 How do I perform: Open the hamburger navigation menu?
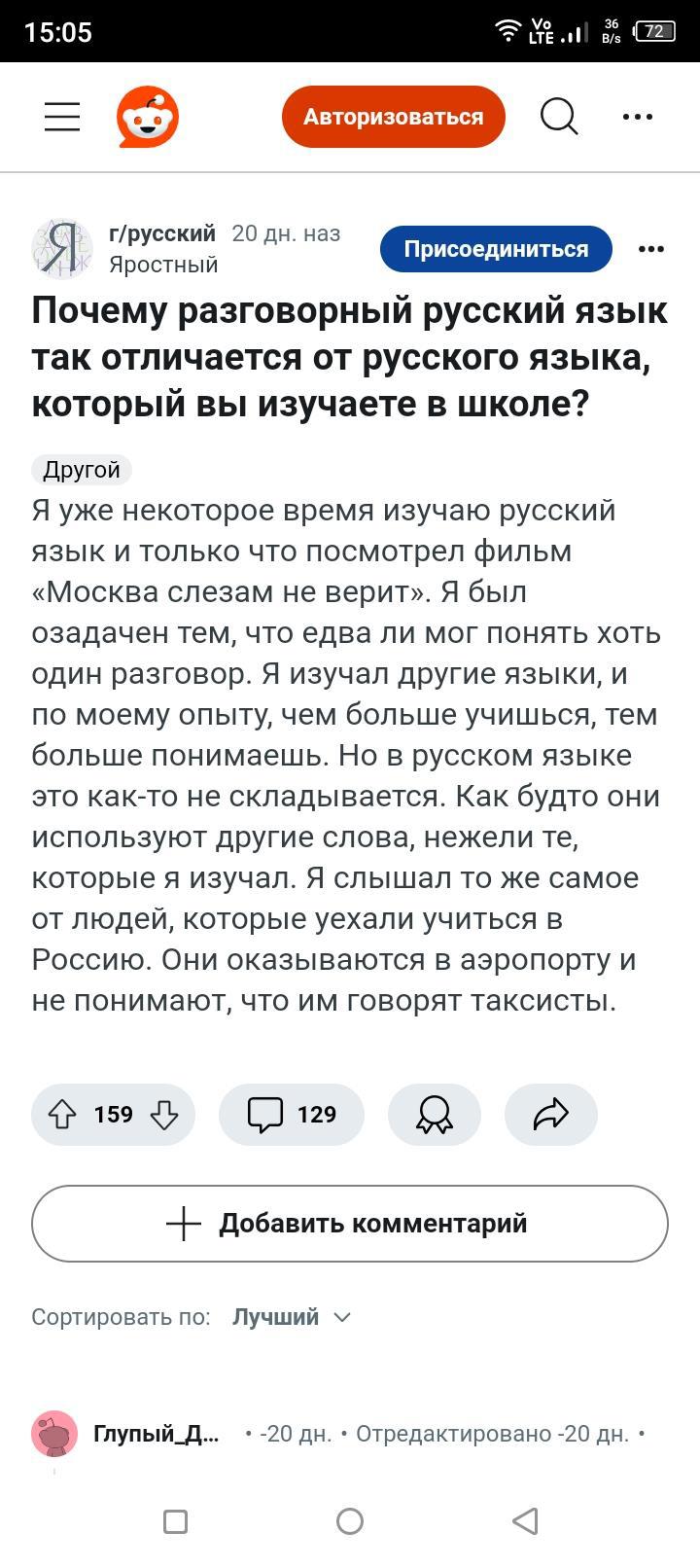[x=62, y=117]
